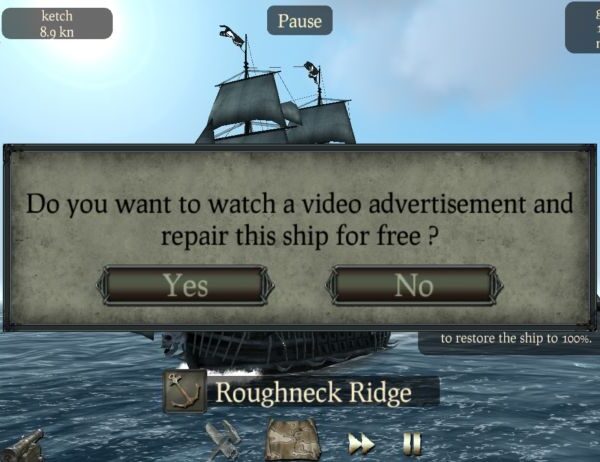Tap Yes to watch the video advertisement

click(186, 285)
